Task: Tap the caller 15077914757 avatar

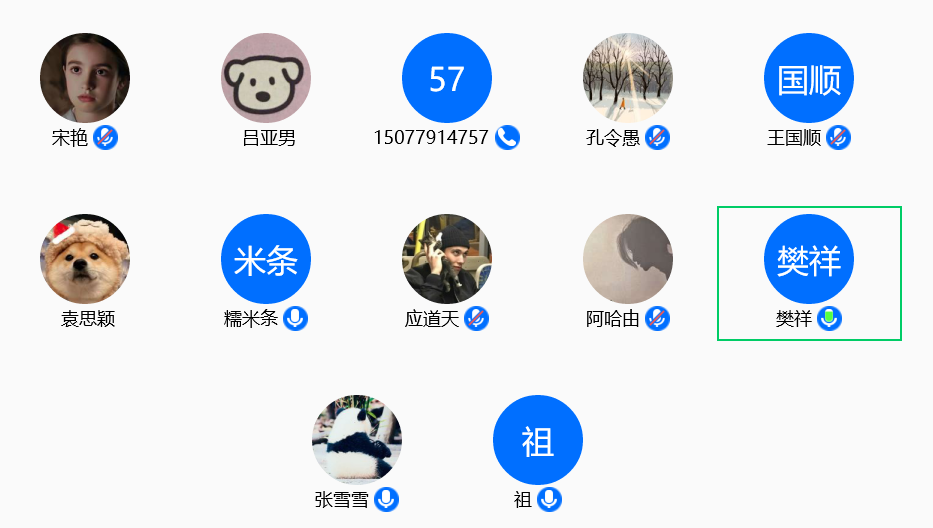Action: (447, 78)
